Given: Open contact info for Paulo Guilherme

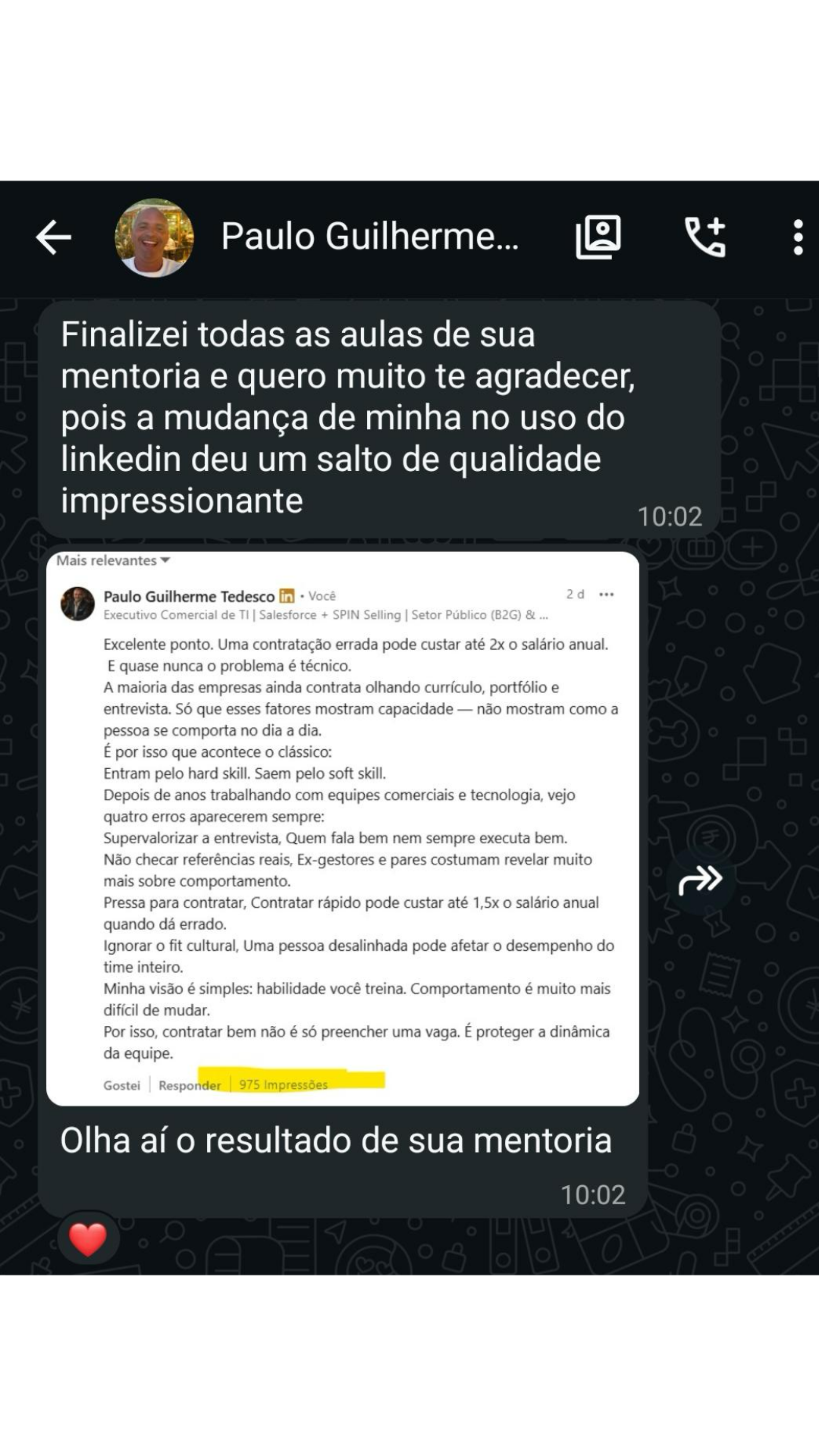Looking at the screenshot, I should pyautogui.click(x=369, y=236).
